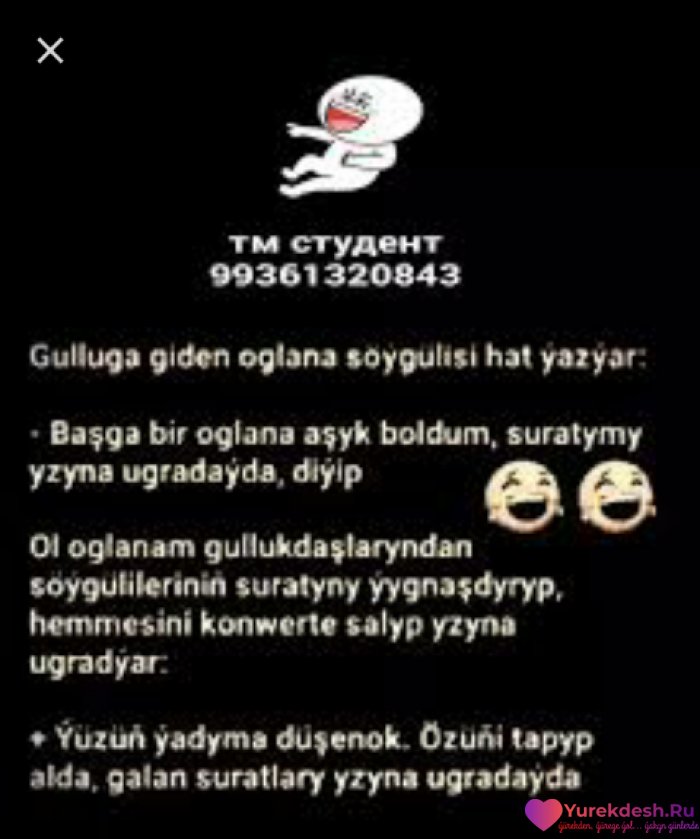Close this status view
This screenshot has height=839, width=700.
pyautogui.click(x=50, y=50)
